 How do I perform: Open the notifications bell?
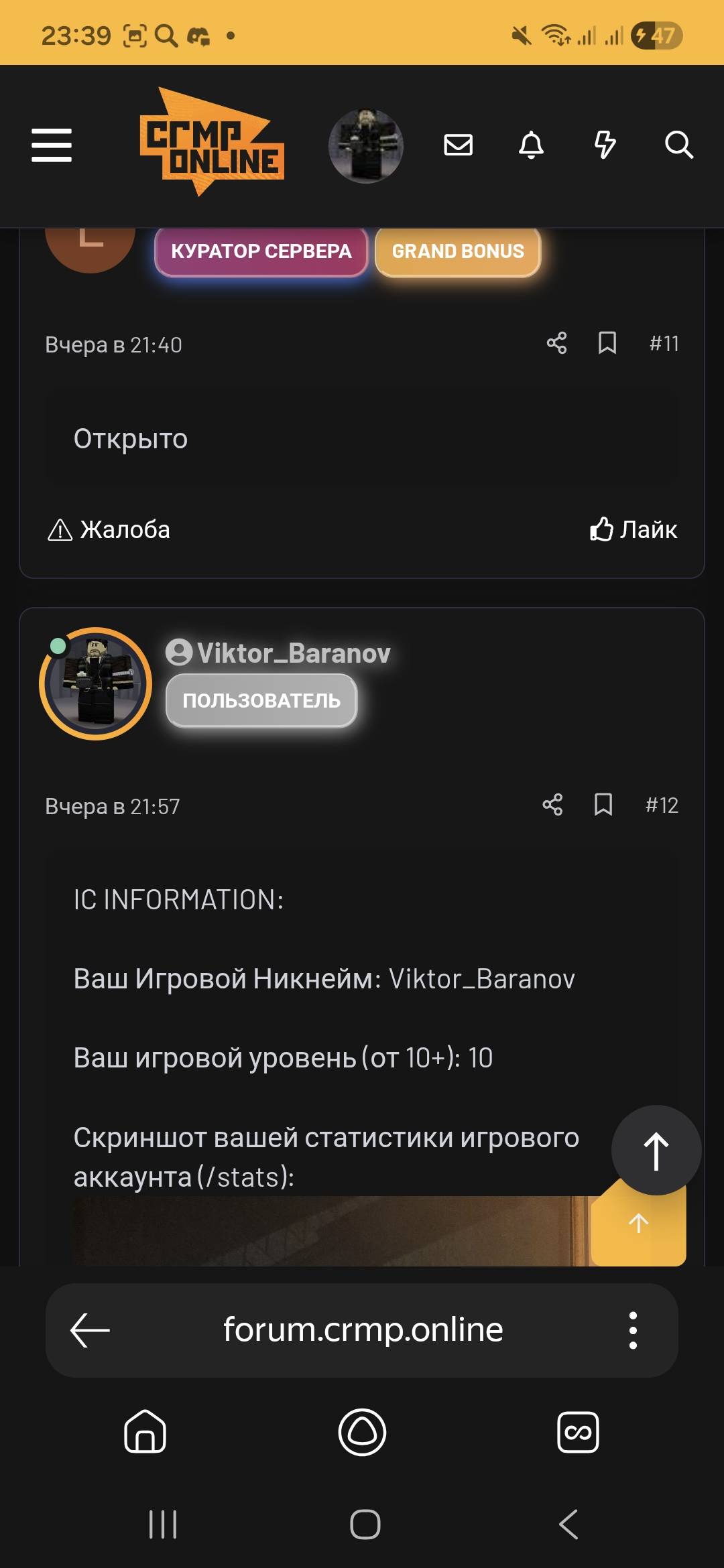pyautogui.click(x=532, y=145)
